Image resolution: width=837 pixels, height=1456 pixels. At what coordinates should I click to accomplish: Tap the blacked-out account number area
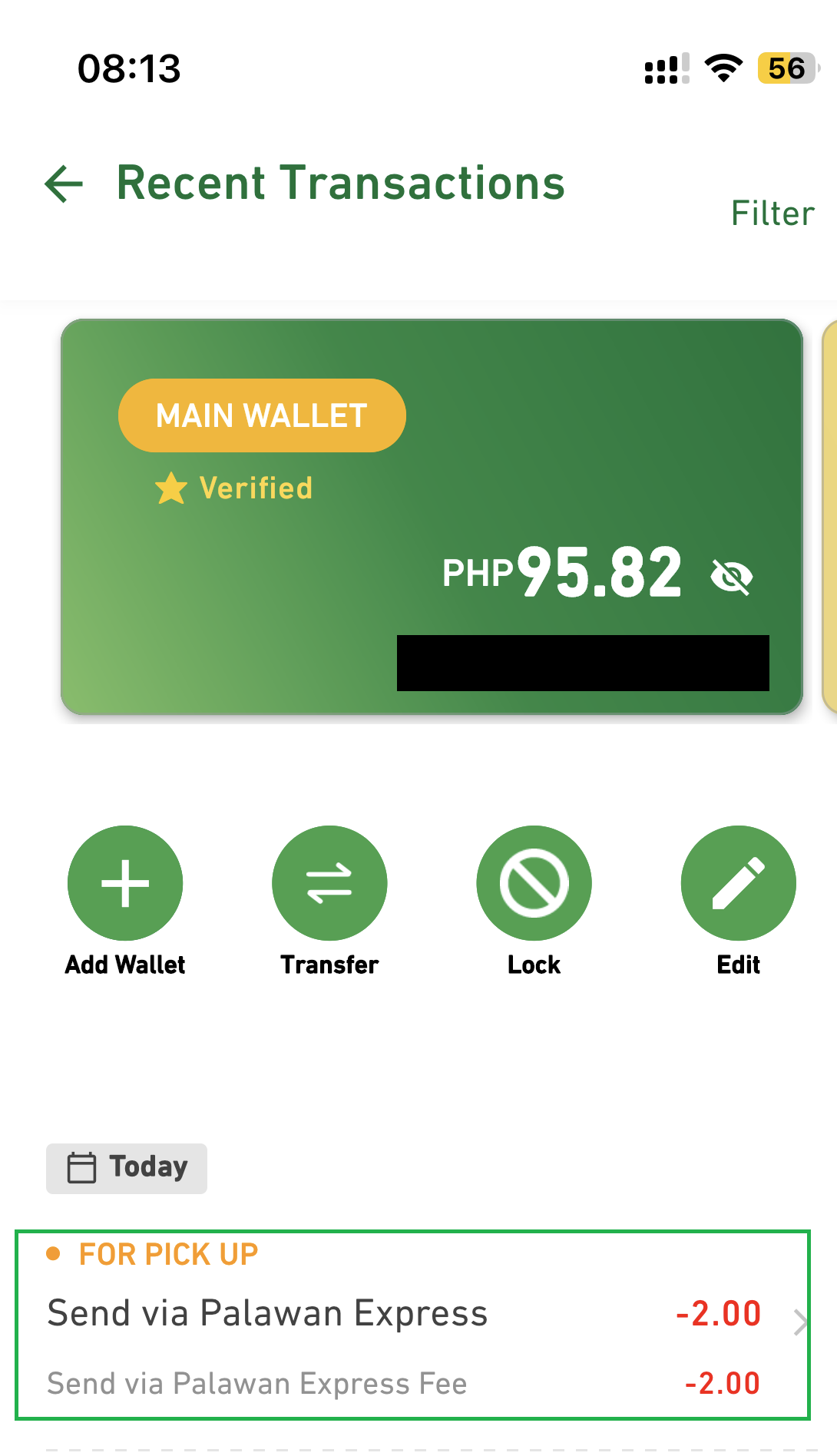584,662
